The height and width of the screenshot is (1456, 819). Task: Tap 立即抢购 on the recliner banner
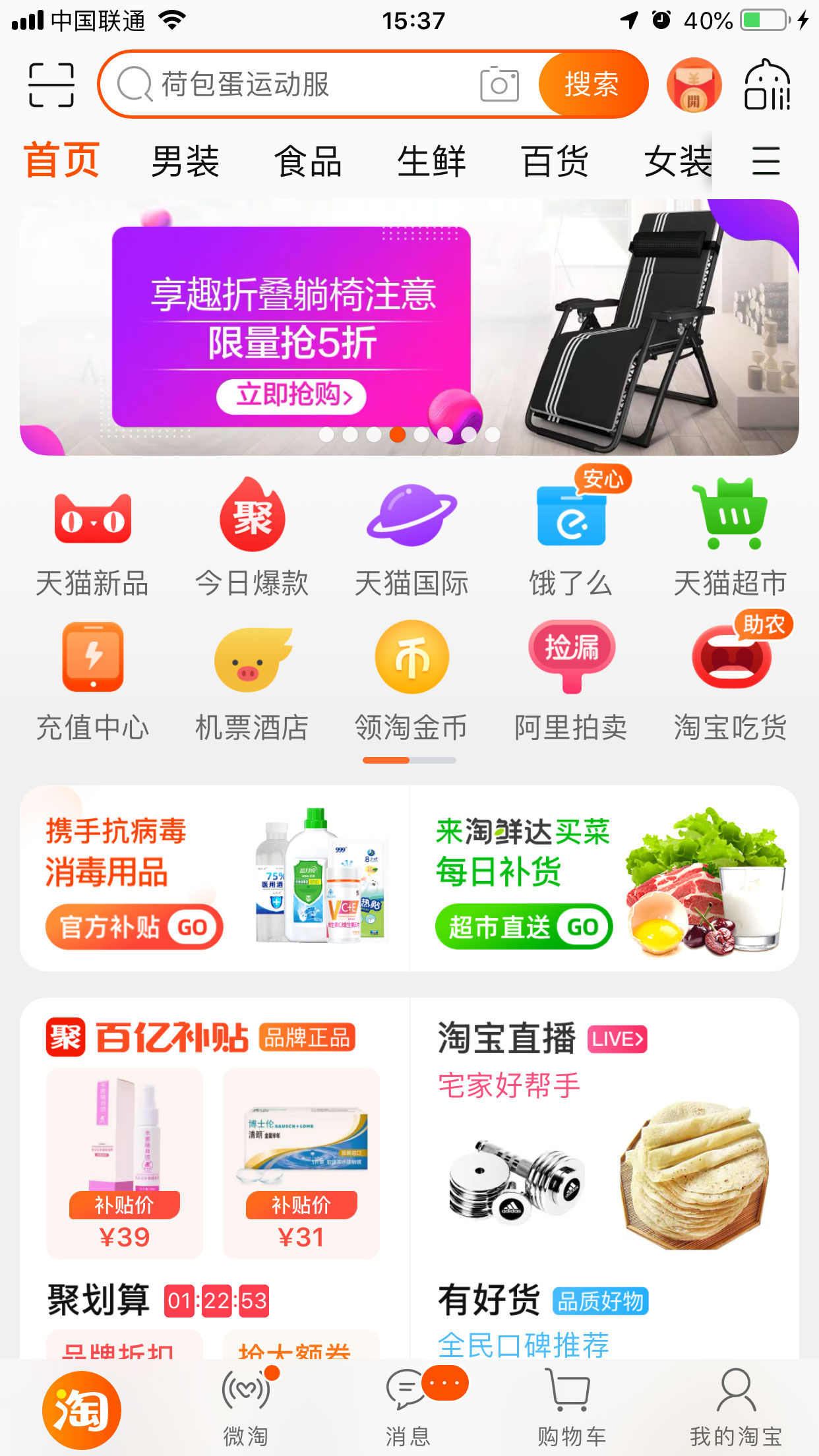tap(292, 396)
